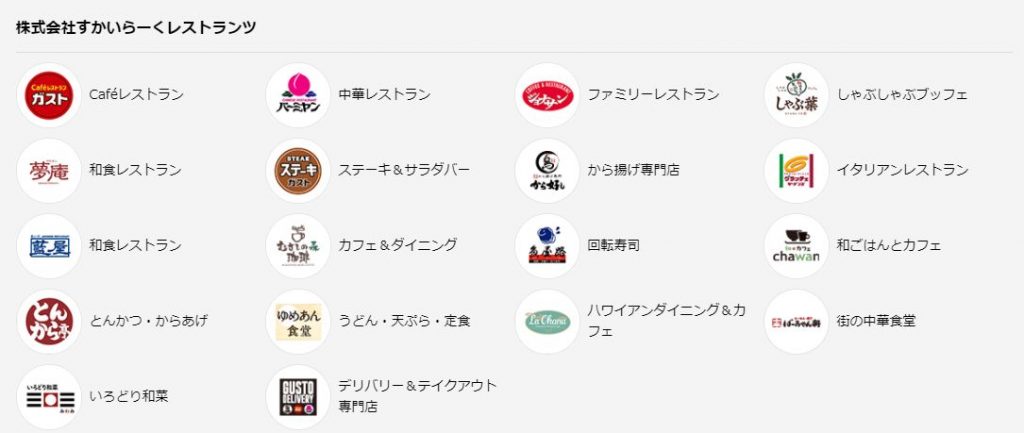Select GUSTO DELIVERY デリバリー&テイクアウト専門店
The width and height of the screenshot is (1024, 433).
pos(298,397)
